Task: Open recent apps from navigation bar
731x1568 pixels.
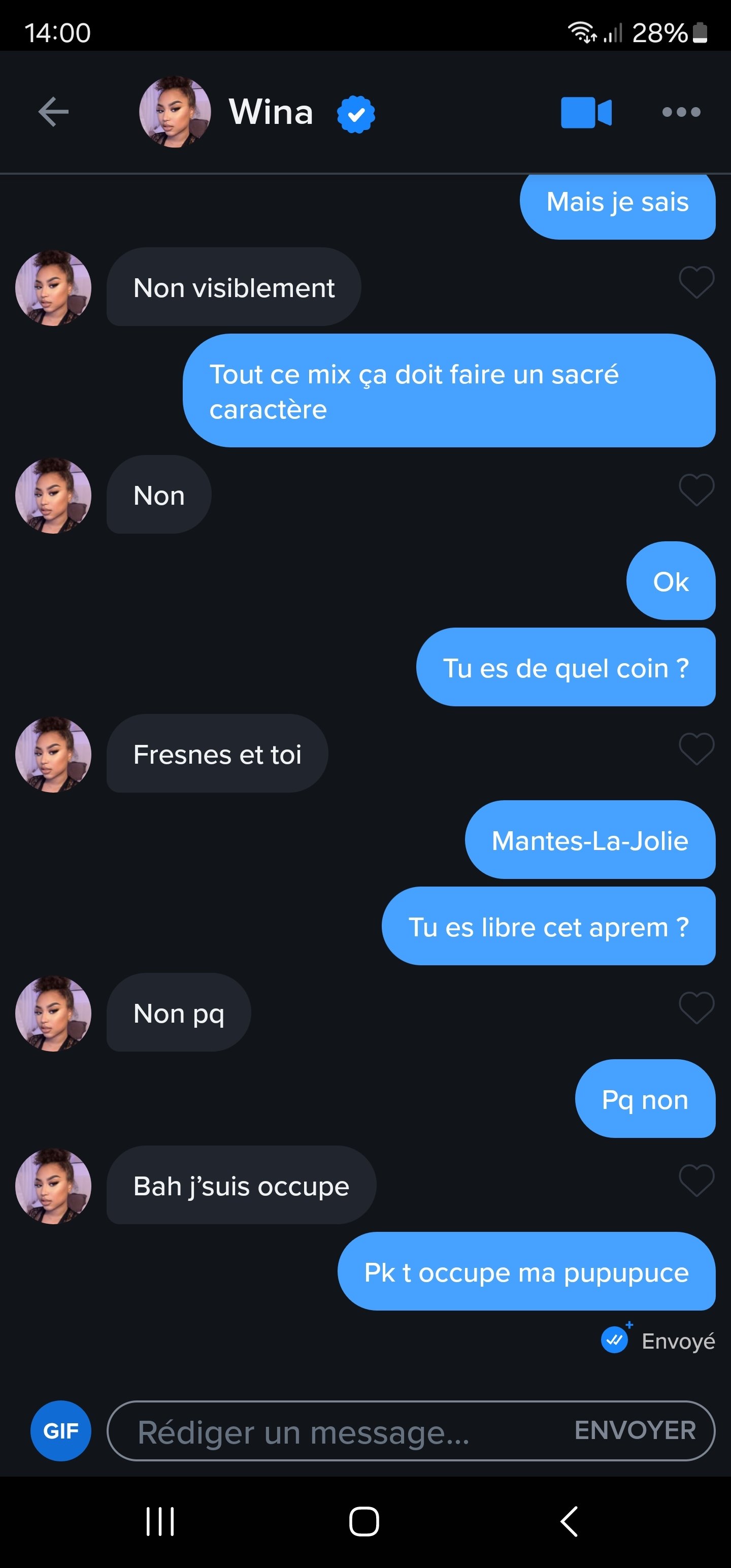Action: tap(160, 1522)
